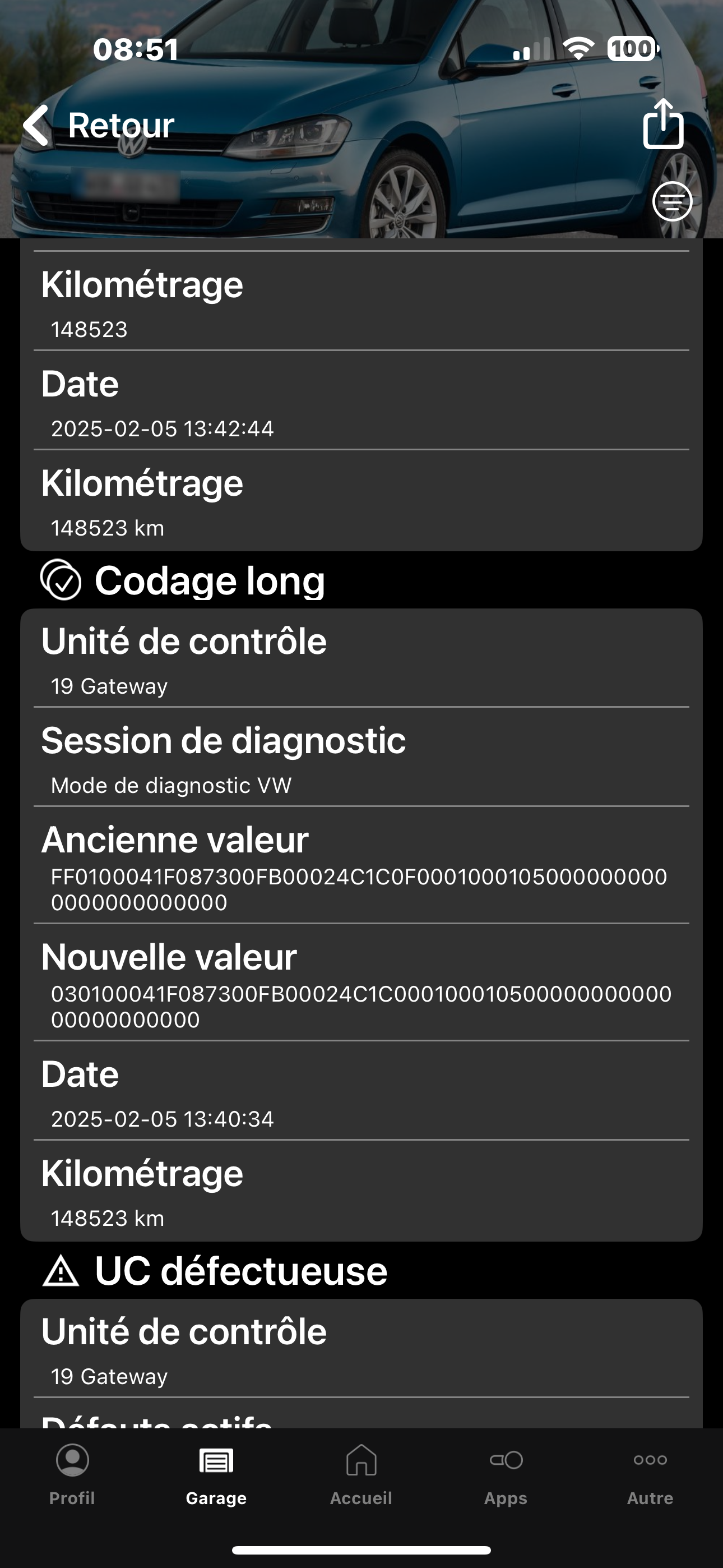This screenshot has width=723, height=1568.
Task: Share this vehicle history
Action: tap(662, 123)
